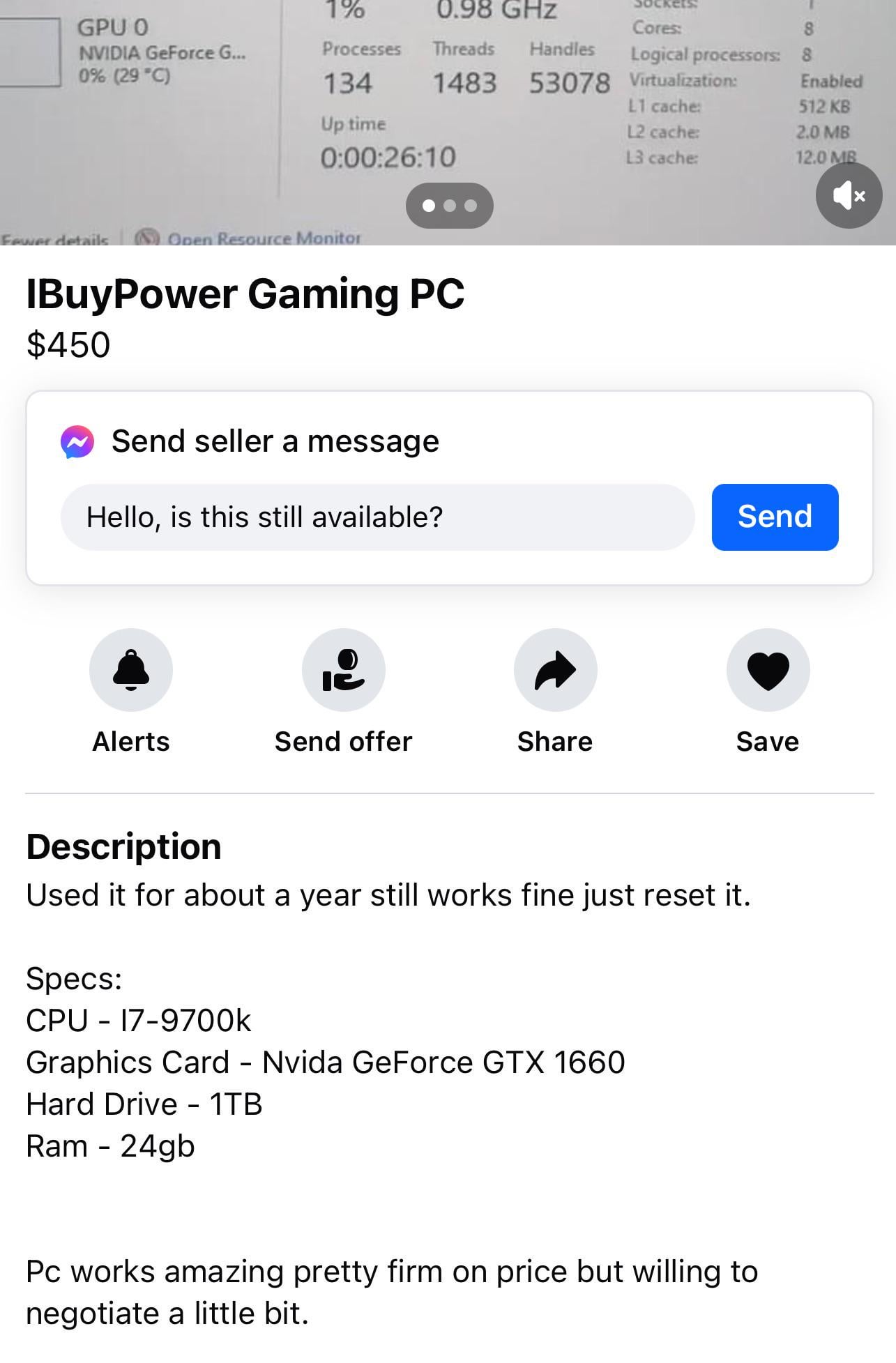Unmute the listing video sound

[x=849, y=195]
